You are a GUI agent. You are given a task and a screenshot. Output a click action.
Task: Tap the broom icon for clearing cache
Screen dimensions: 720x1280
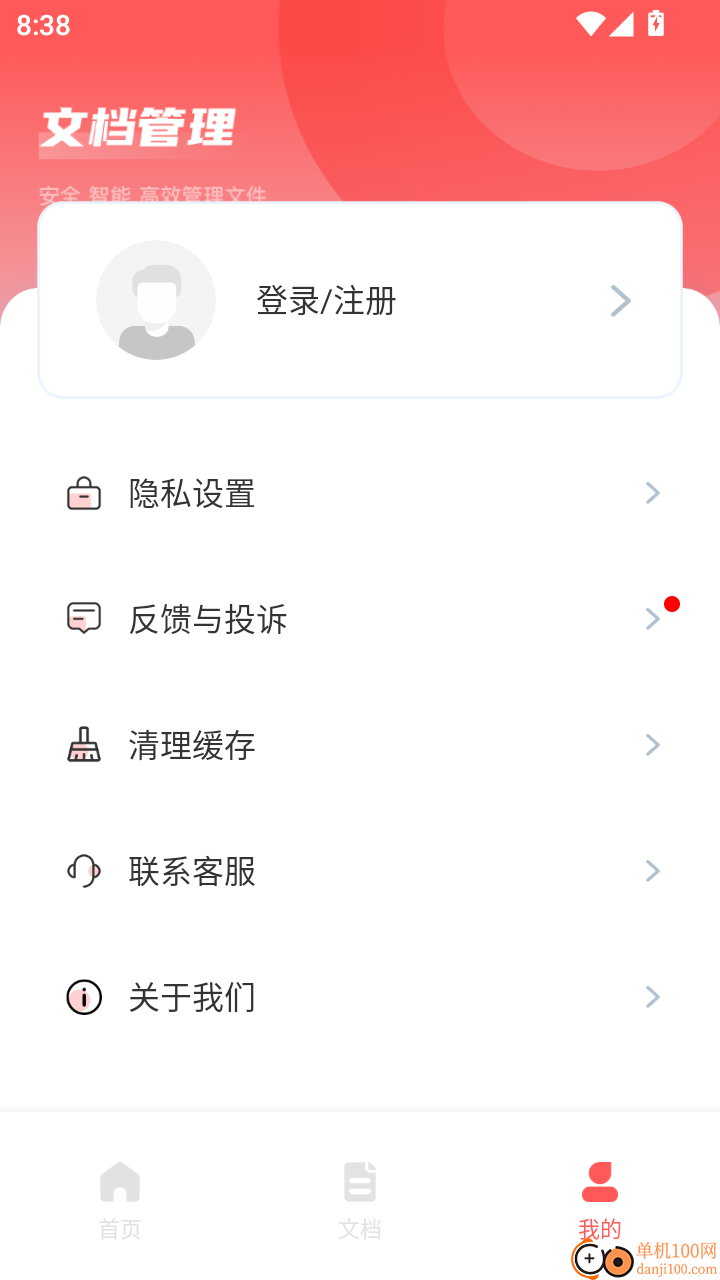(84, 745)
